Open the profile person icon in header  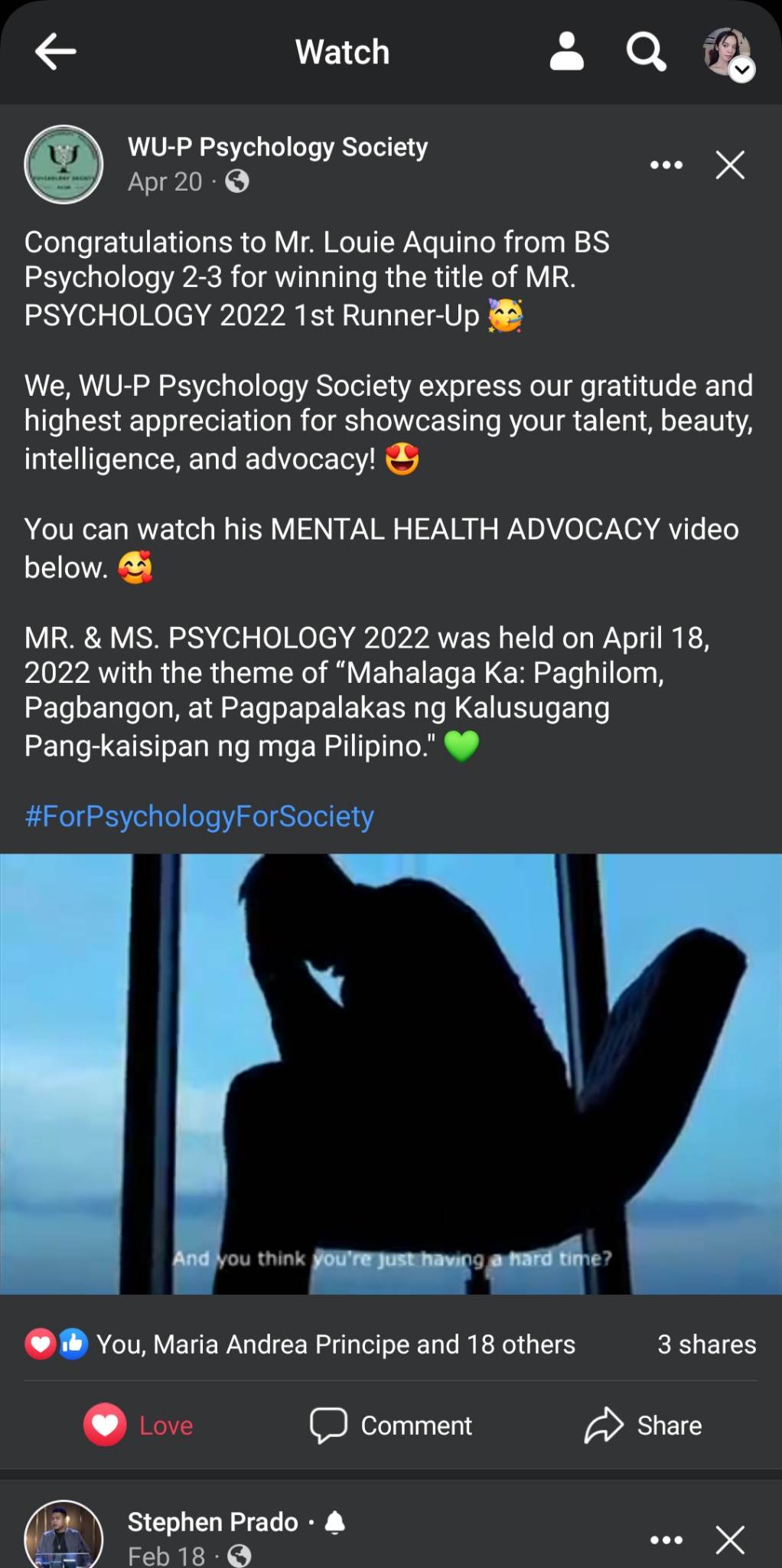(x=566, y=52)
